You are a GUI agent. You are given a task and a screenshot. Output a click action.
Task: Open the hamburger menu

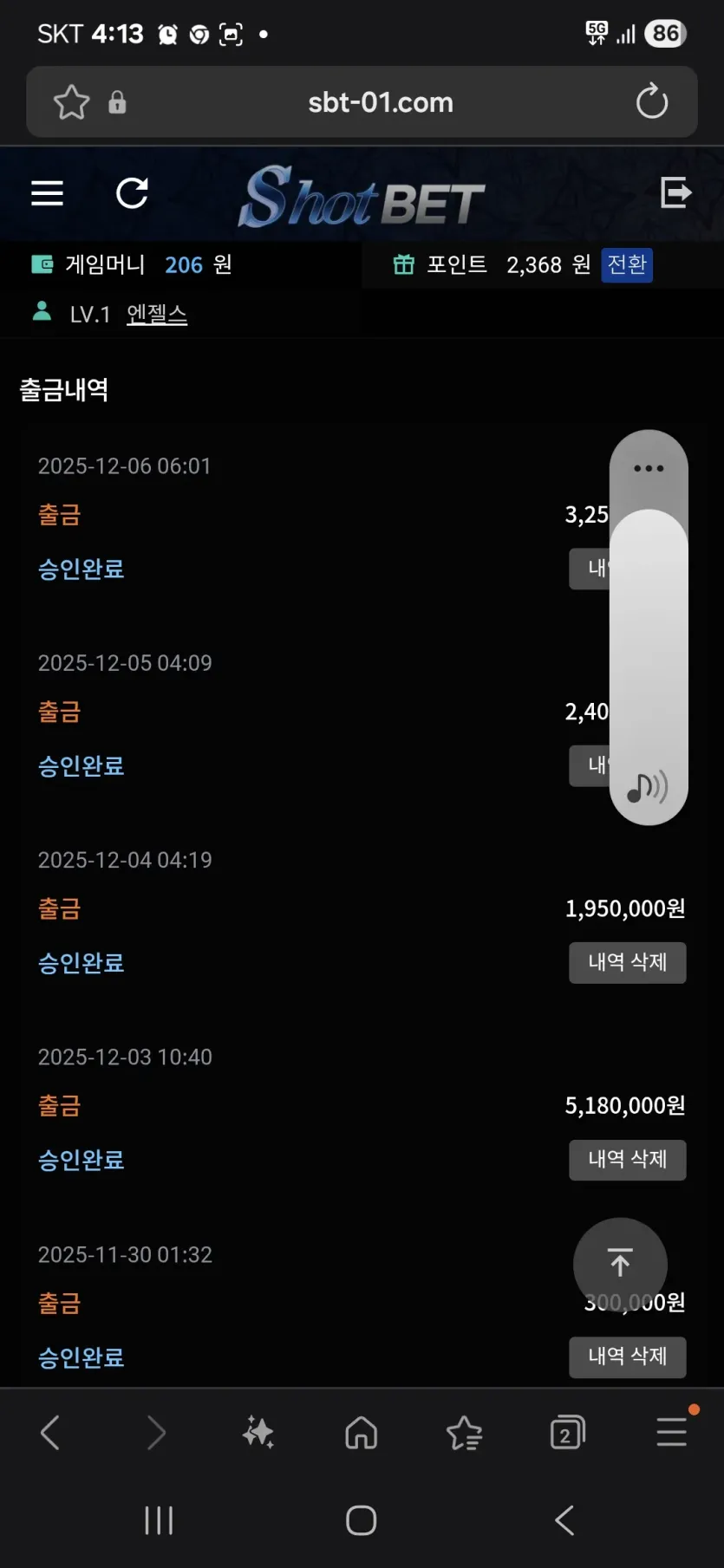[x=47, y=193]
